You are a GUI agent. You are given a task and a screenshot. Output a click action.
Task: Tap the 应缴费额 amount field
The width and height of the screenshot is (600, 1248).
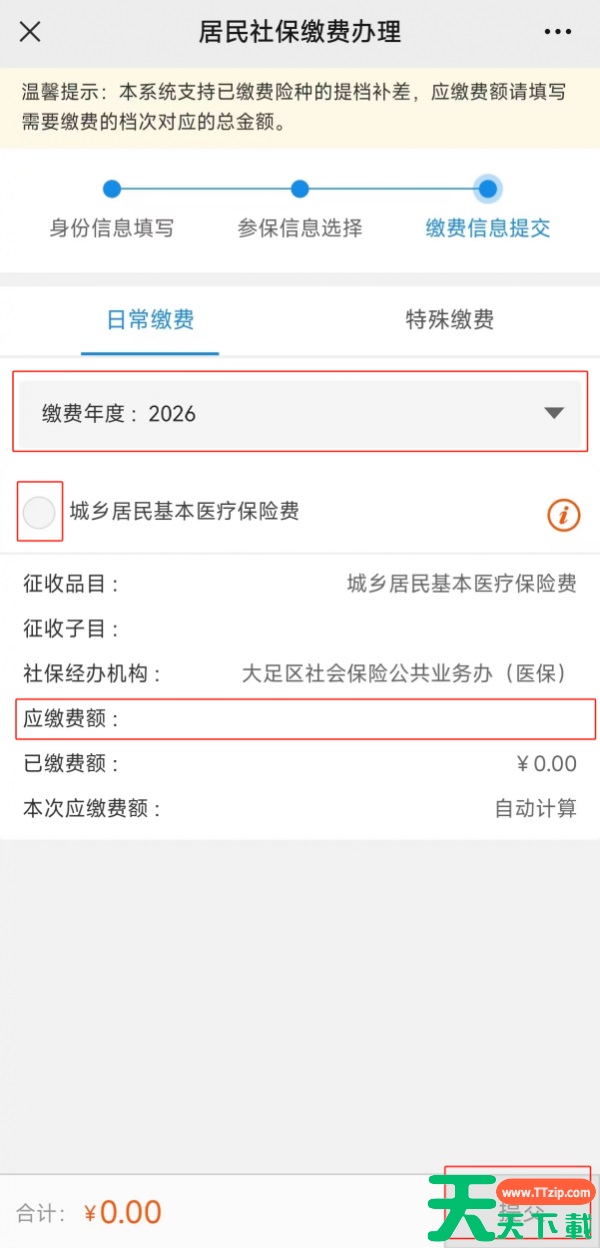pos(350,718)
